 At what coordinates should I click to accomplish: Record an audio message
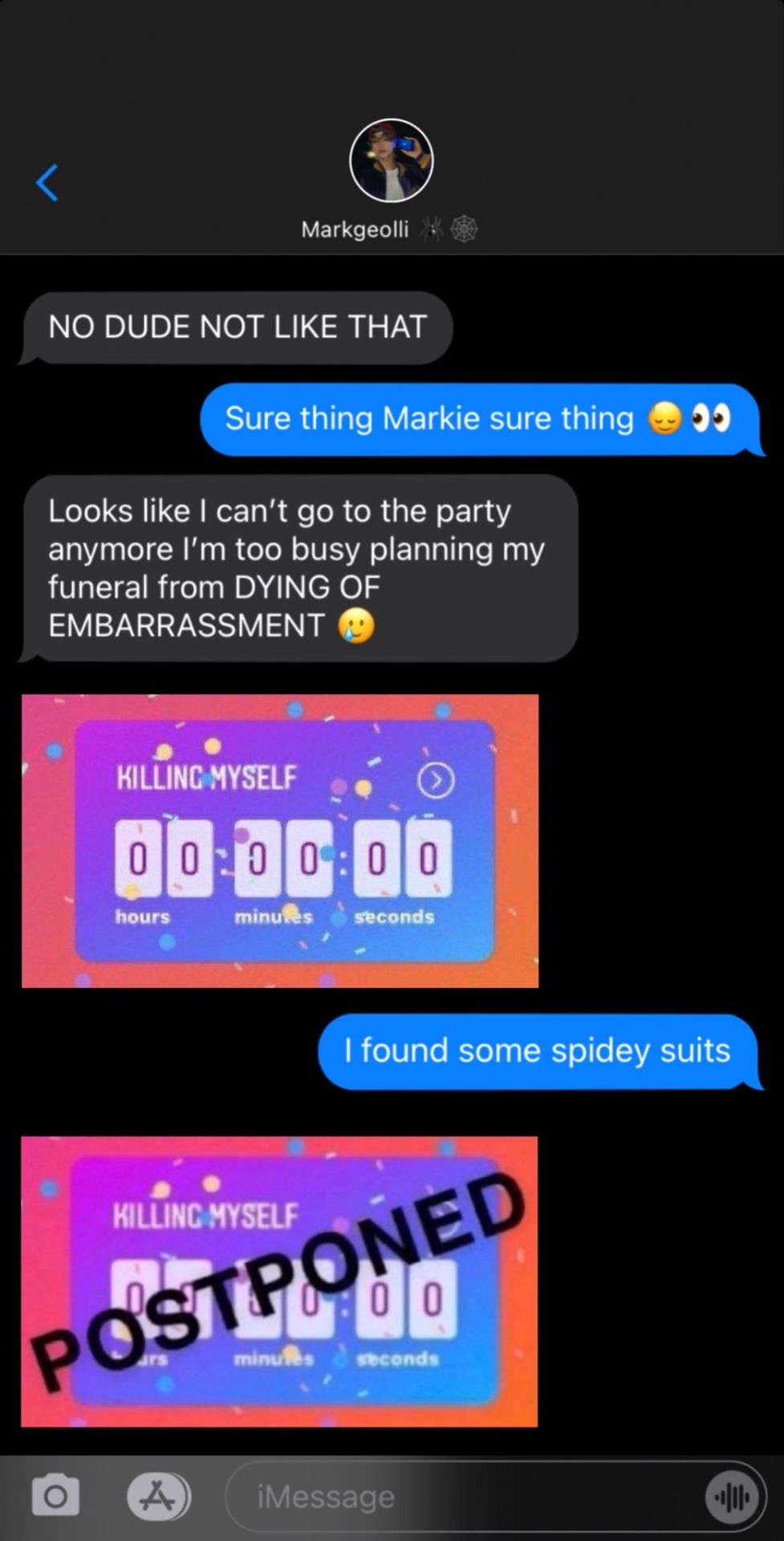(731, 1497)
